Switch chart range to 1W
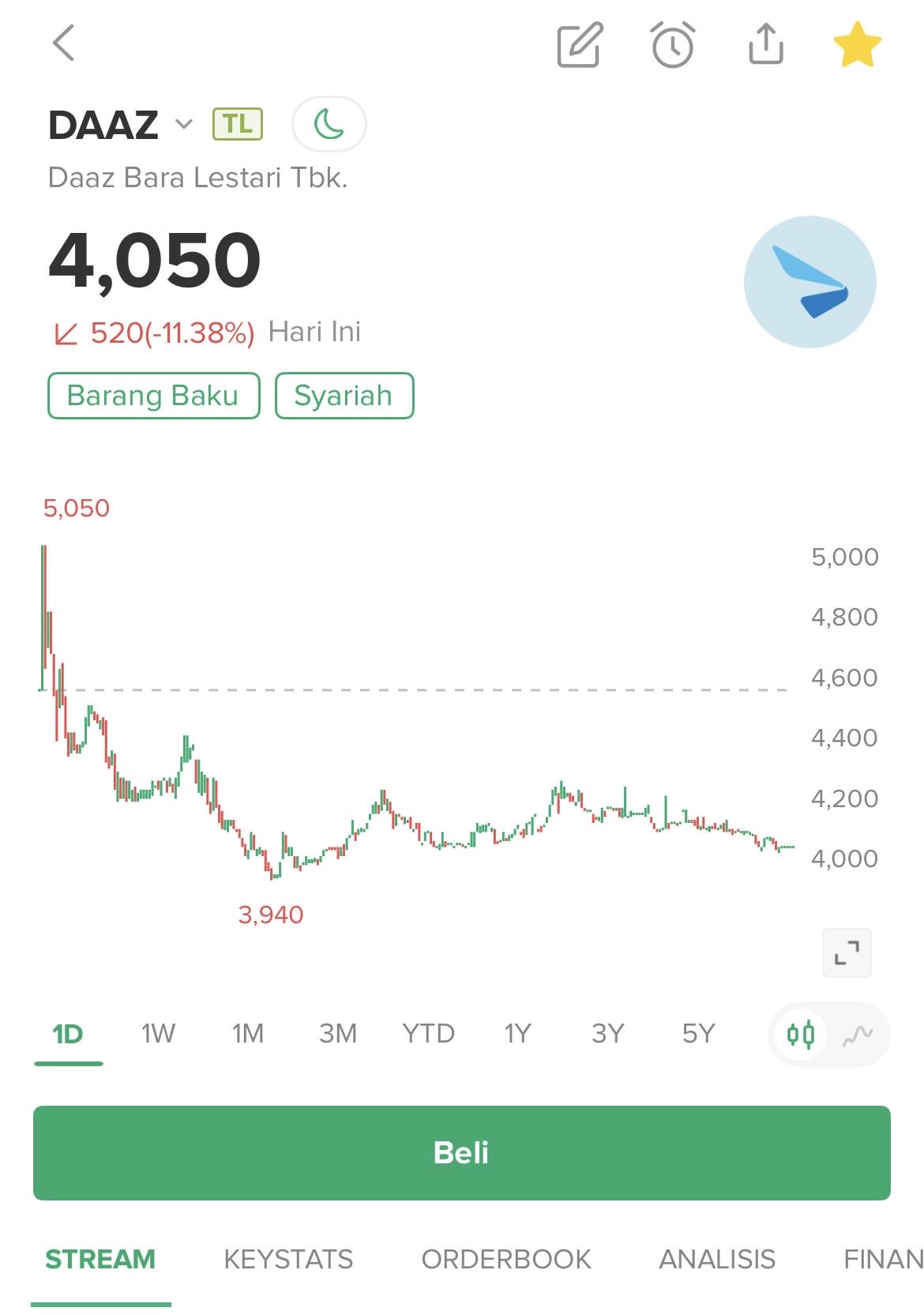This screenshot has width=924, height=1315. tap(158, 1033)
